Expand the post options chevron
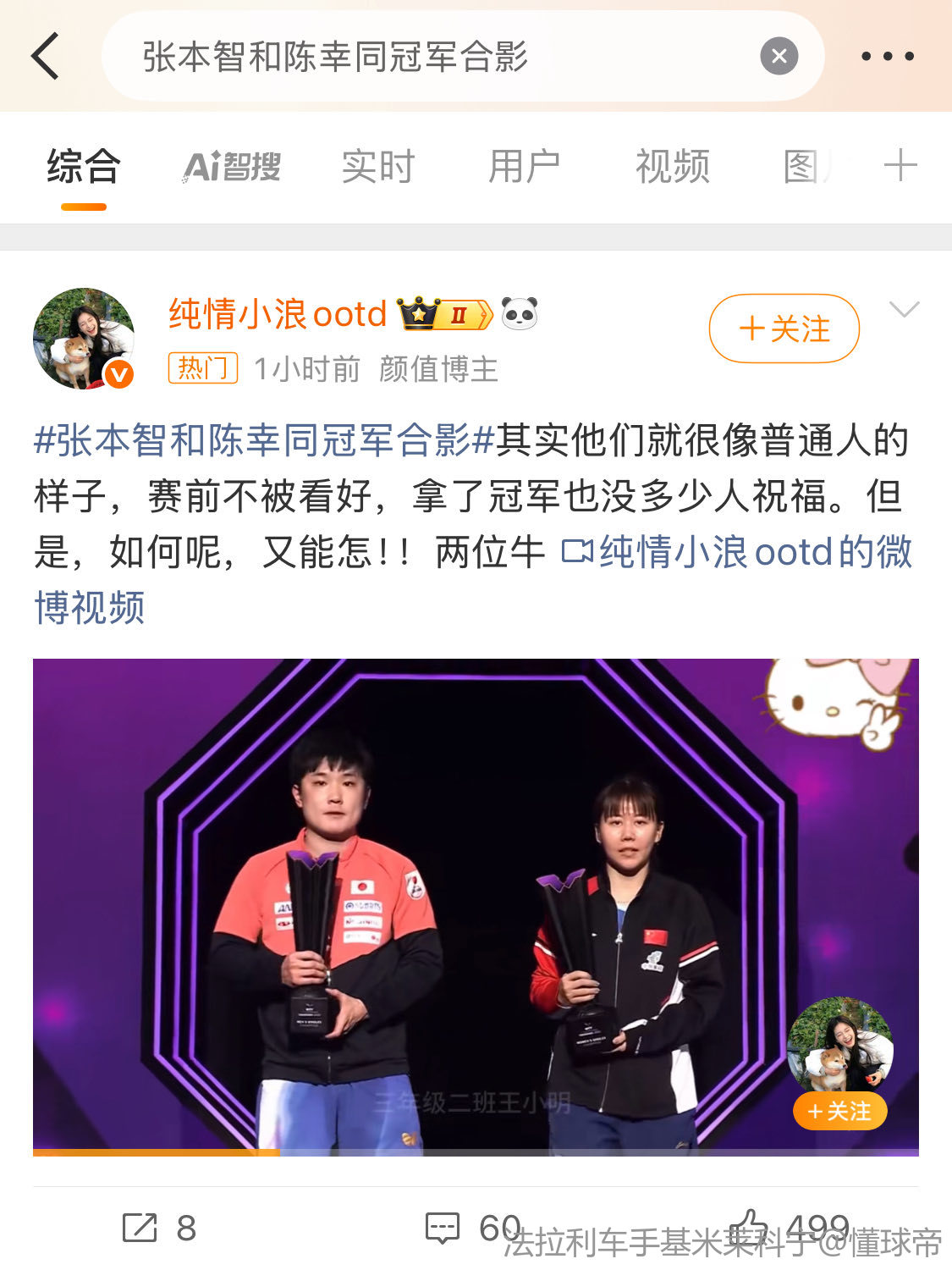952x1270 pixels. click(x=904, y=310)
